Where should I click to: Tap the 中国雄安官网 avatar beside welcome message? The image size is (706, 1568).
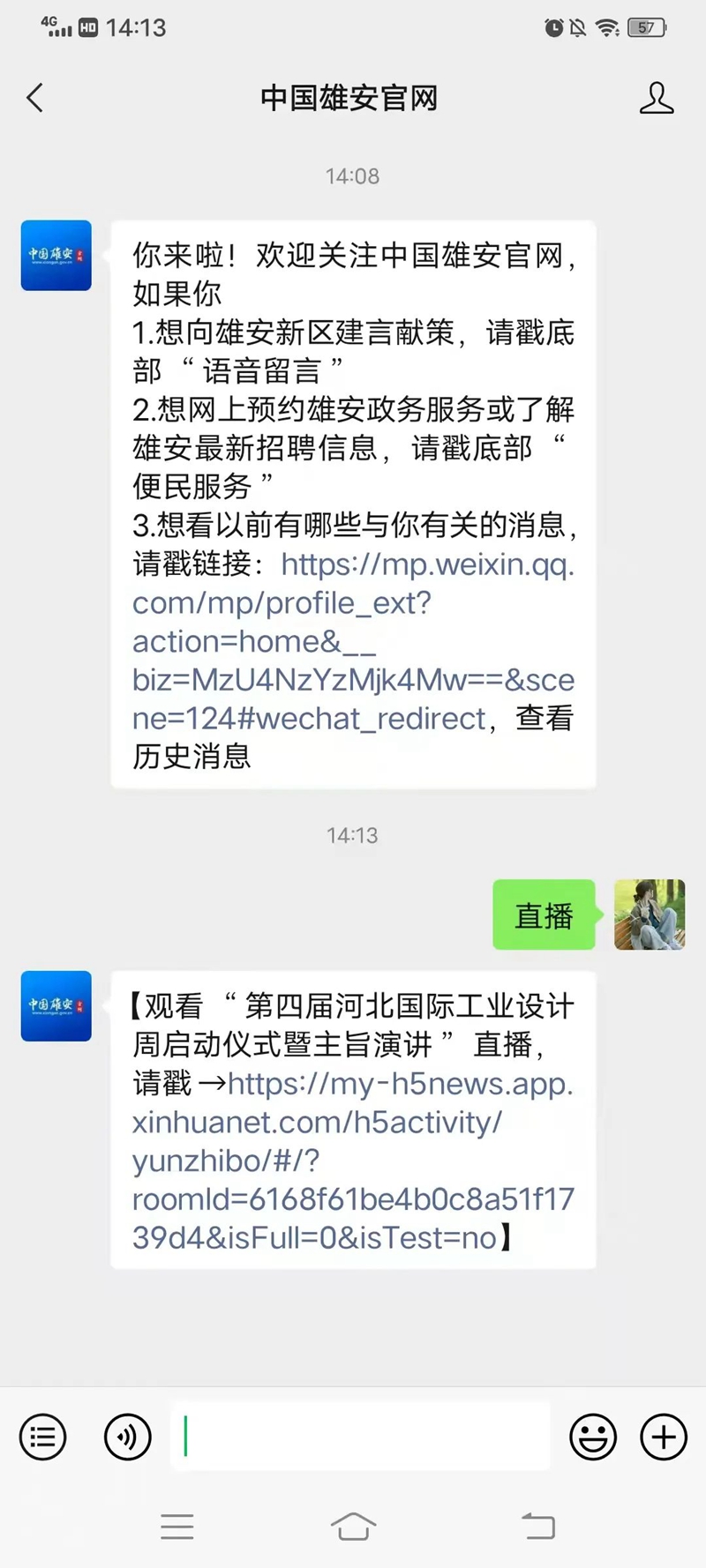(56, 255)
